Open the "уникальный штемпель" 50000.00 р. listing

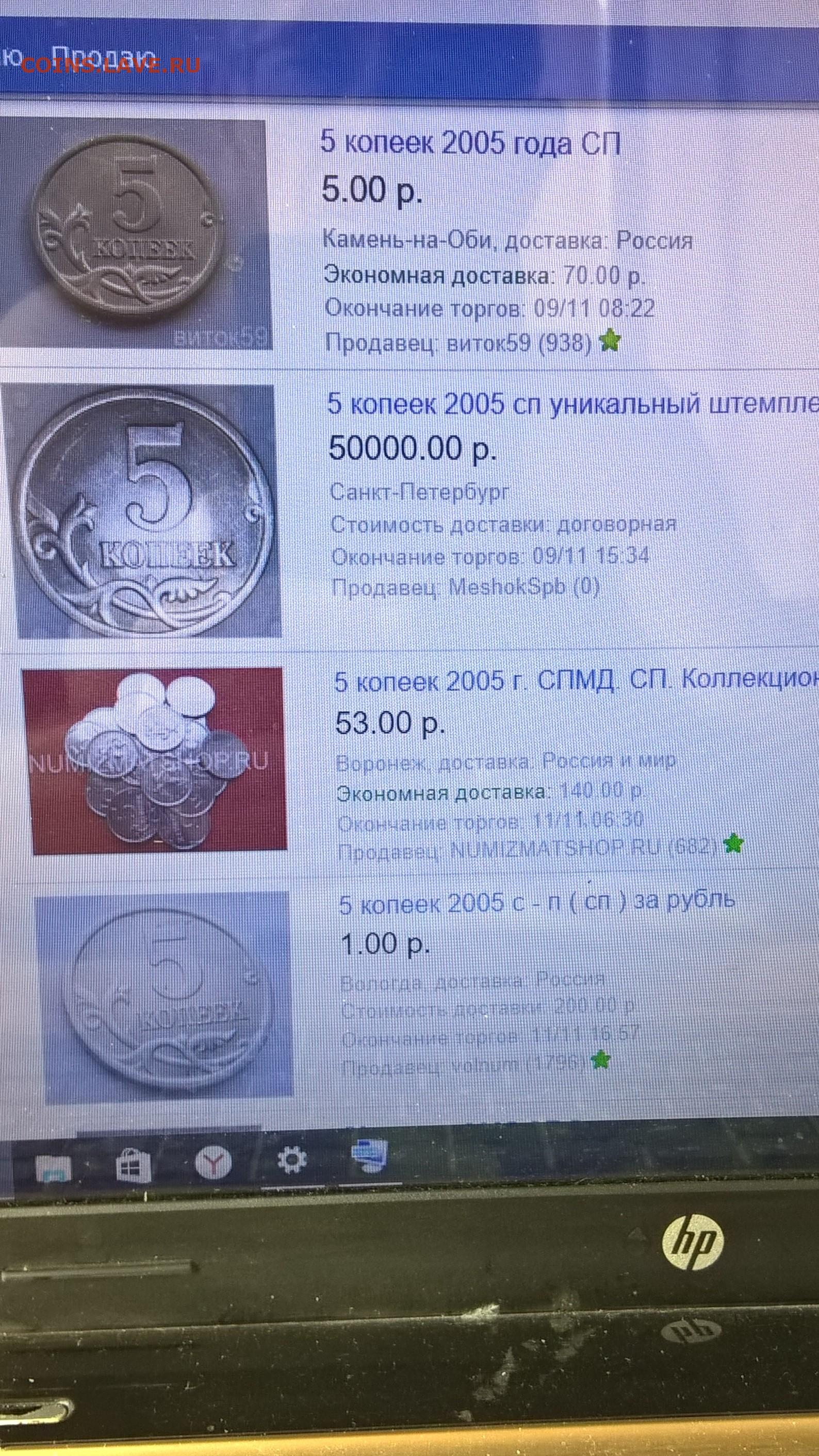coord(572,404)
